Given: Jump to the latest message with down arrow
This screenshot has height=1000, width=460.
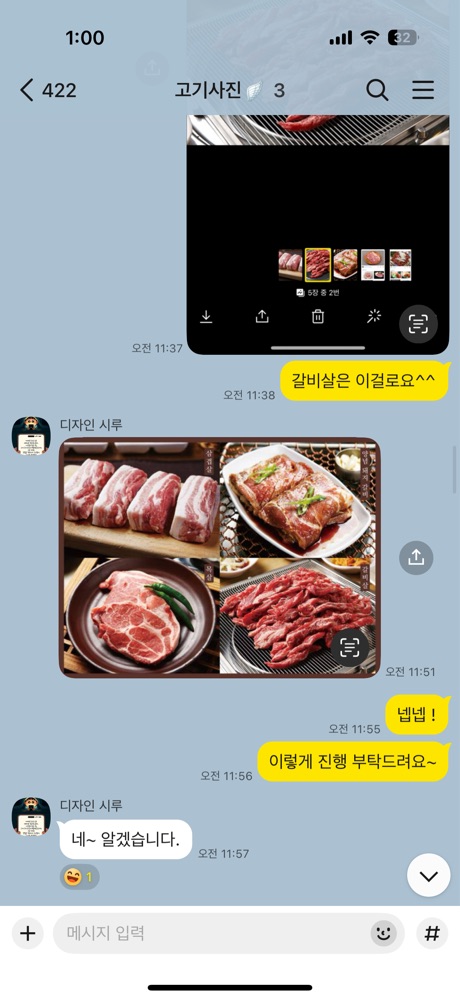Looking at the screenshot, I should [x=429, y=876].
